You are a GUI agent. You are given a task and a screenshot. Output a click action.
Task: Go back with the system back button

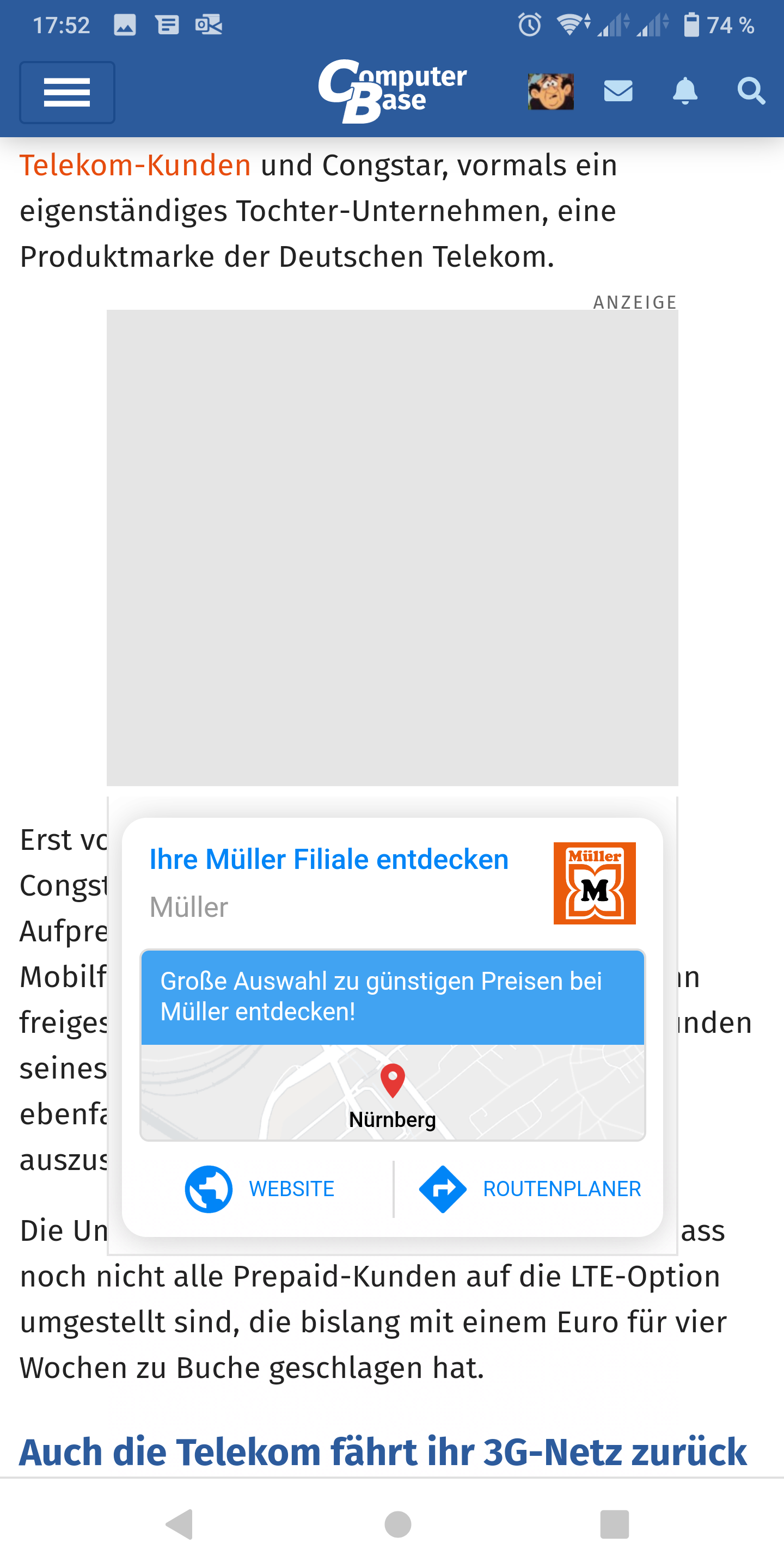[x=180, y=1524]
